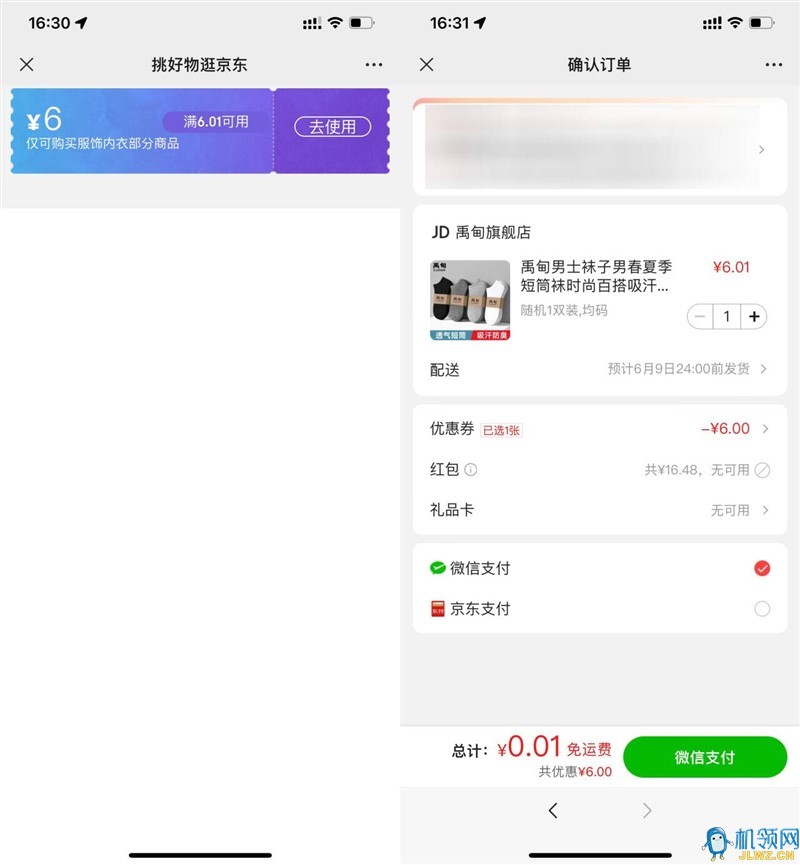Screen dimensions: 800x865
Task: Select 微信支付 as payment method
Action: 762,568
